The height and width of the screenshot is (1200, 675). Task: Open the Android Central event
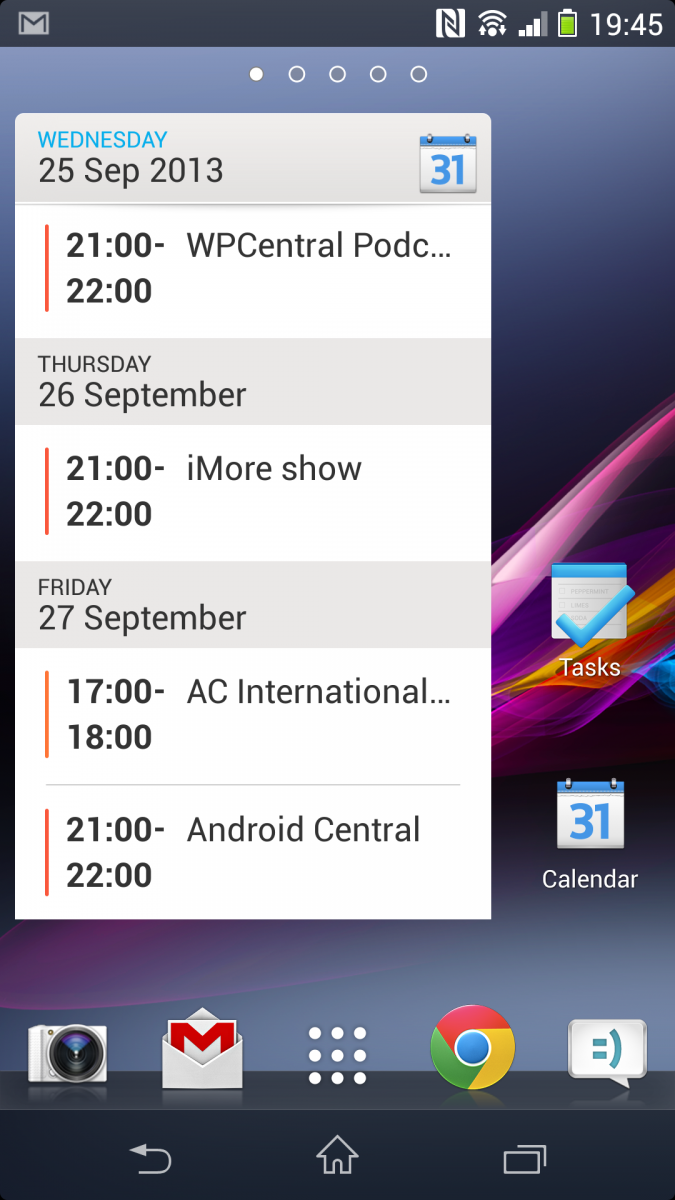(253, 852)
